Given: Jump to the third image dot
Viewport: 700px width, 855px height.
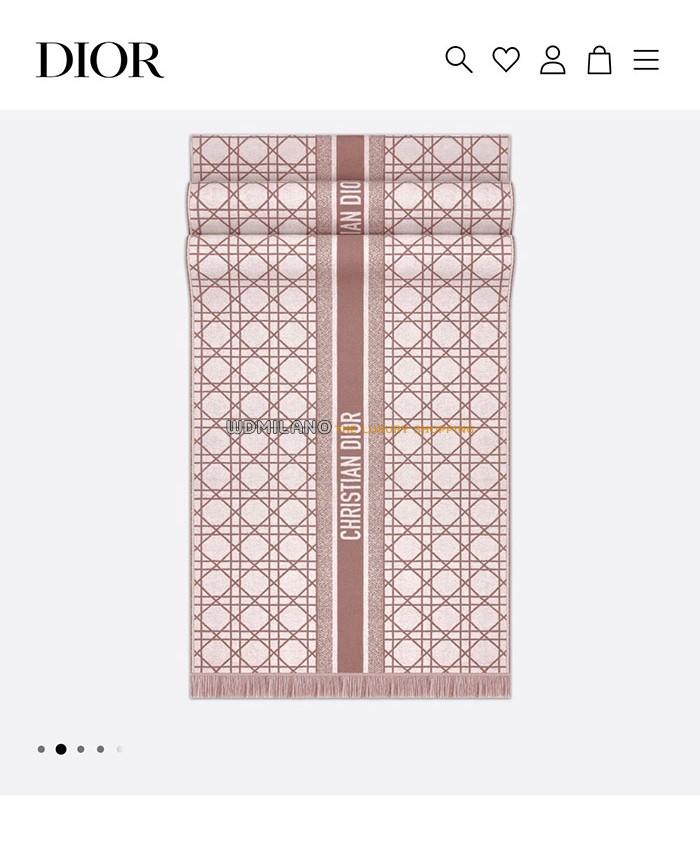Looking at the screenshot, I should [81, 749].
